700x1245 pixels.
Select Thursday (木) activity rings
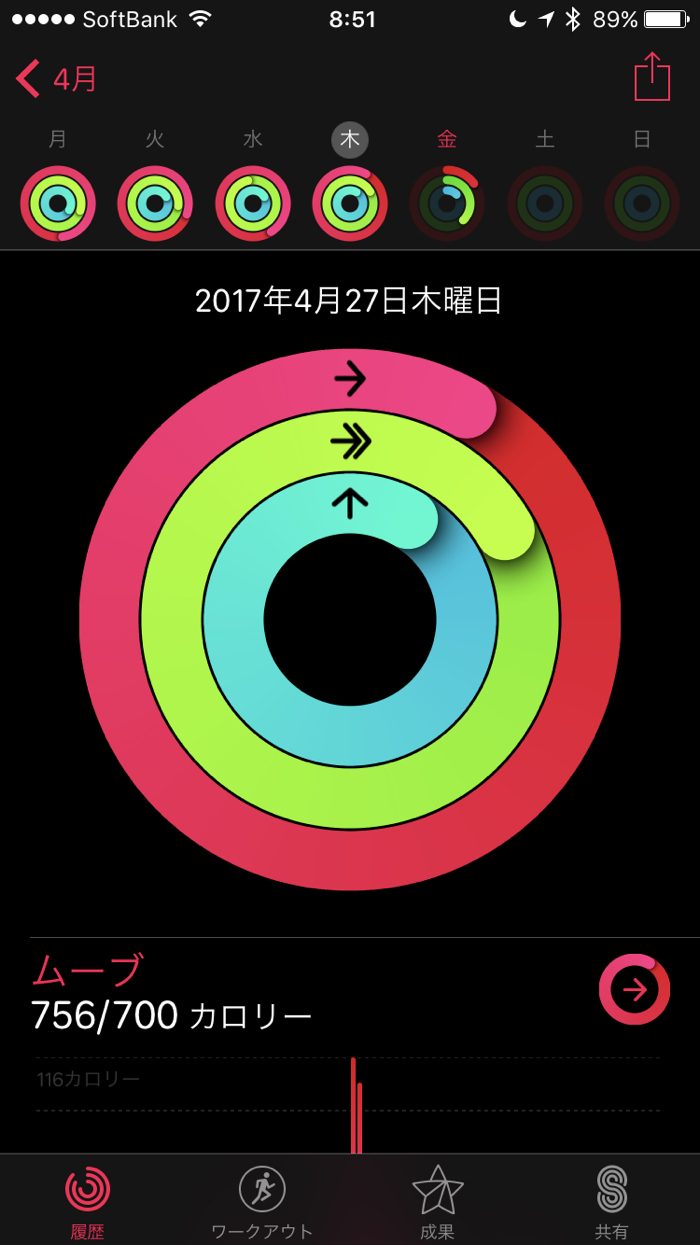[x=350, y=203]
